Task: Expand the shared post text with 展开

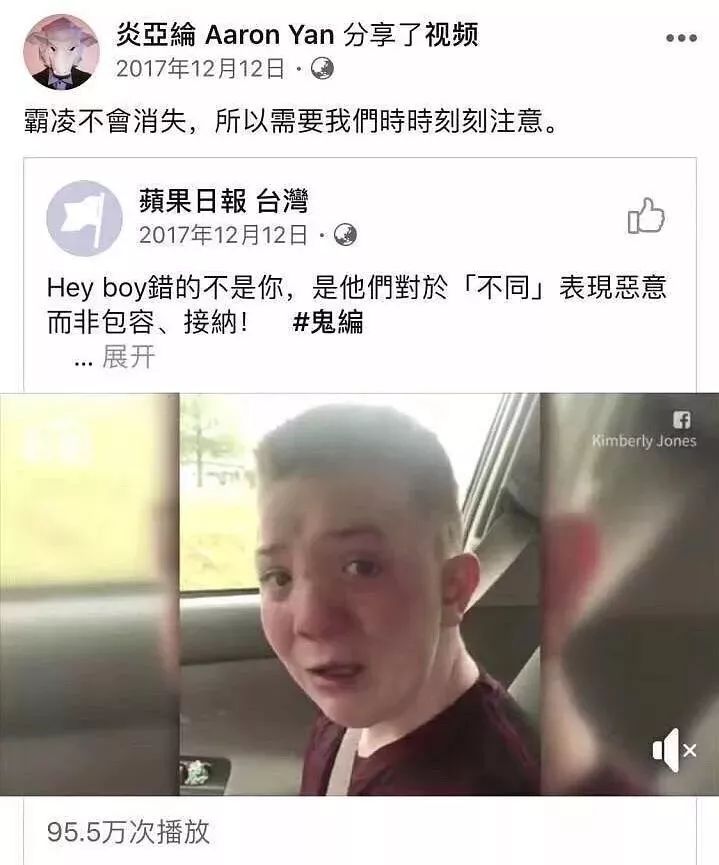Action: [x=128, y=357]
